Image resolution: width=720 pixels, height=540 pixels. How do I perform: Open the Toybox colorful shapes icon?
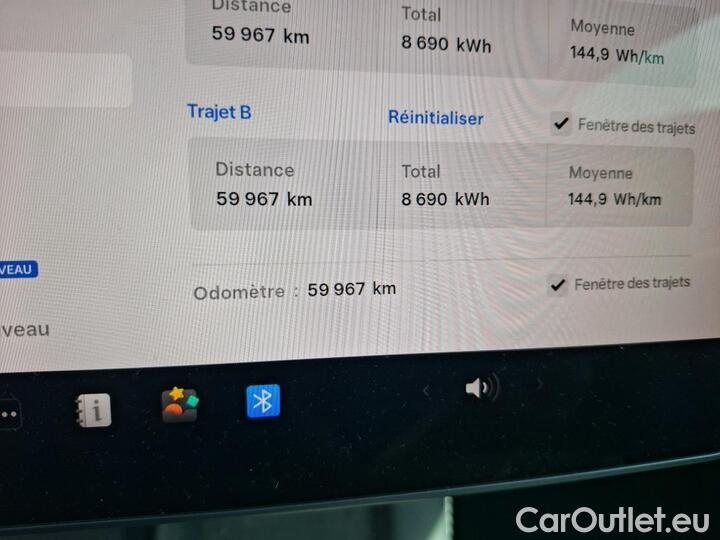180,404
